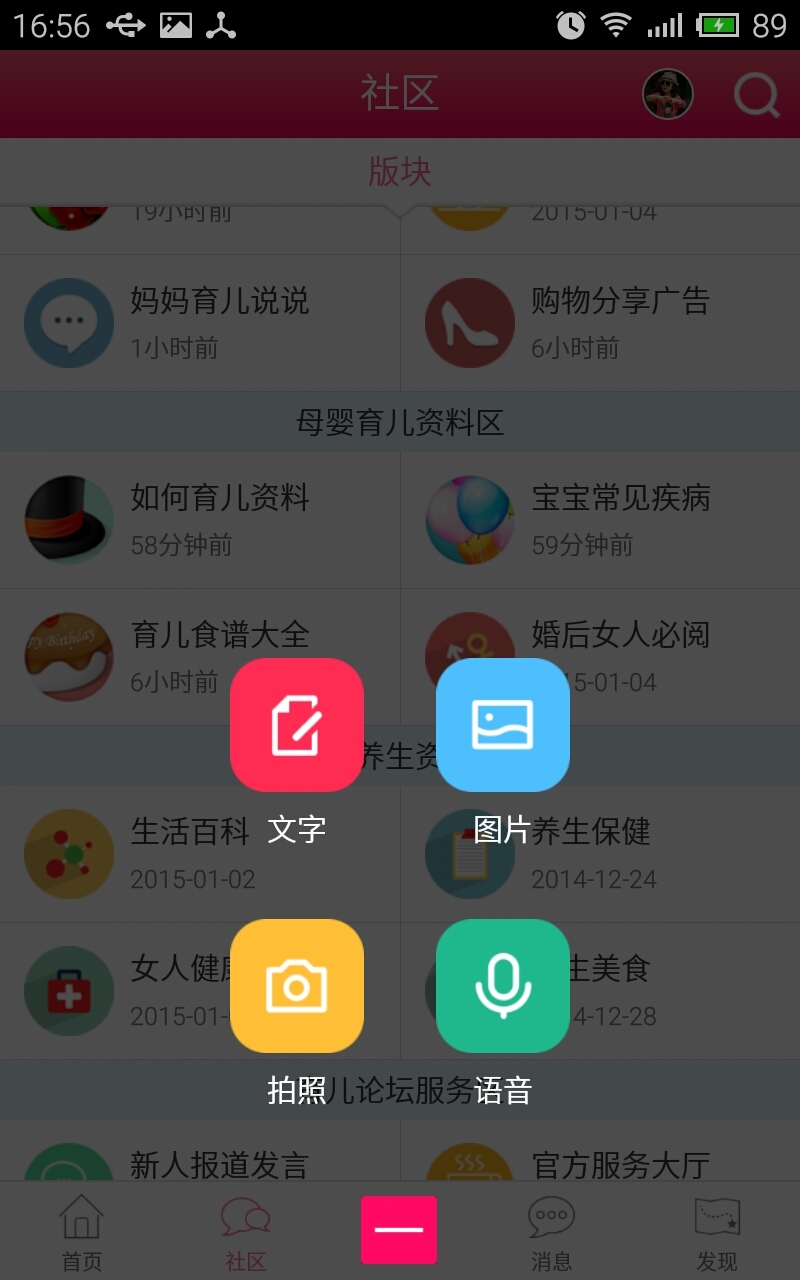The height and width of the screenshot is (1280, 800).
Task: Choose 文字 to write a text post
Action: [296, 725]
